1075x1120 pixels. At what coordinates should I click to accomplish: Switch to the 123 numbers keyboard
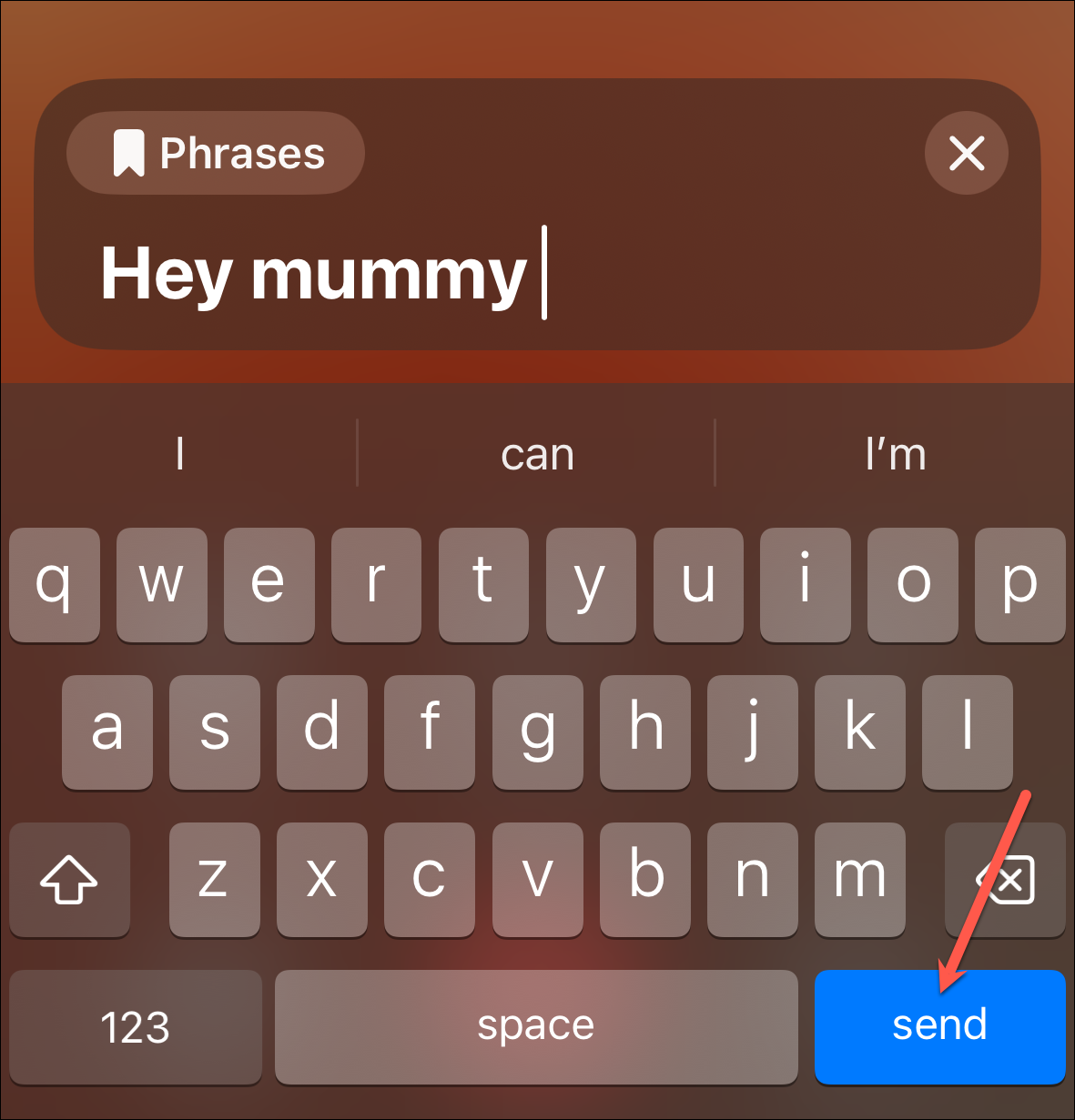[x=135, y=1027]
